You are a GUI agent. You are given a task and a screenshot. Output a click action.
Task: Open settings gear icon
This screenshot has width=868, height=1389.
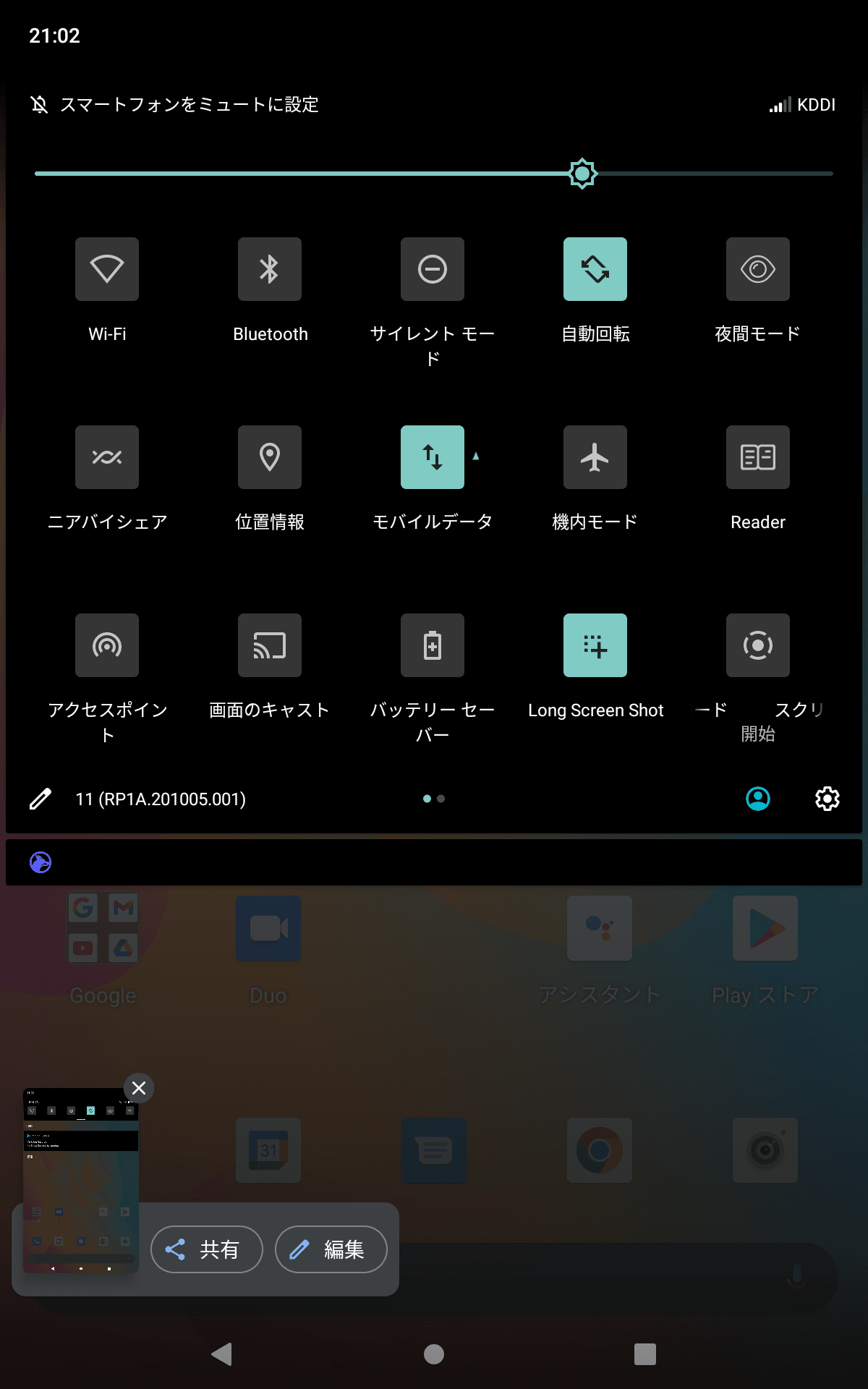pyautogui.click(x=827, y=799)
